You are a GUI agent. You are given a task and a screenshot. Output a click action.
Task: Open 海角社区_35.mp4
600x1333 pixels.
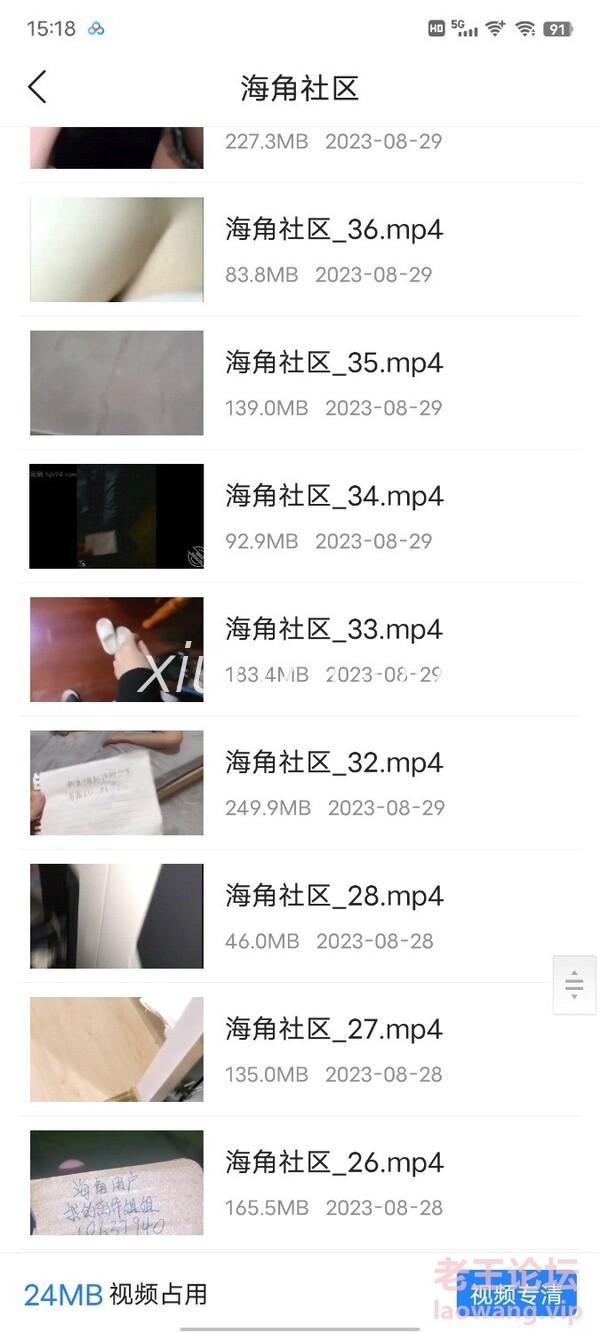[x=333, y=382]
